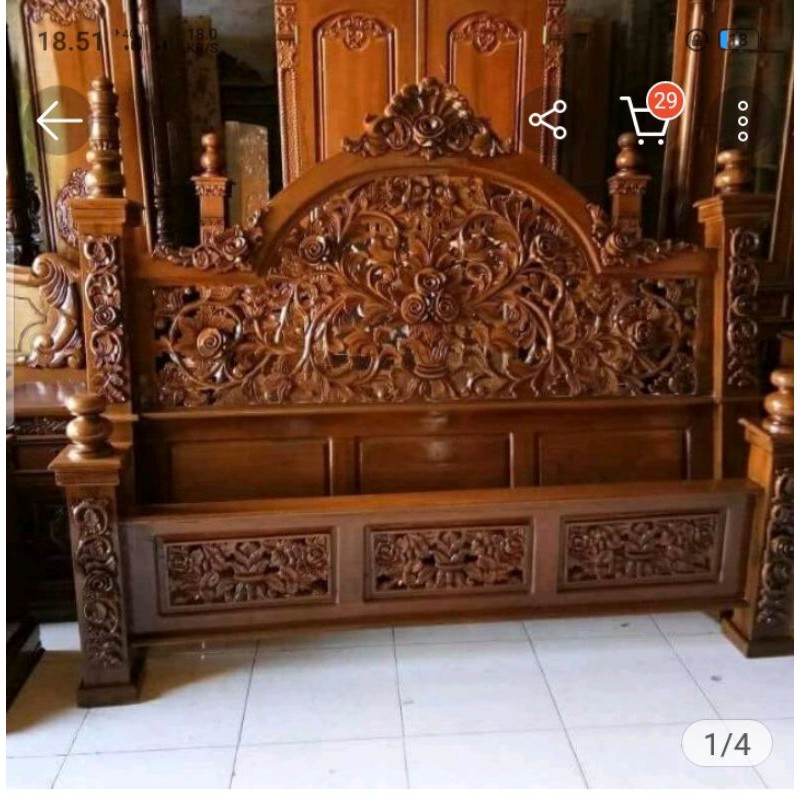Open the three-dot overflow menu
Image resolution: width=800 pixels, height=800 pixels.
742,121
